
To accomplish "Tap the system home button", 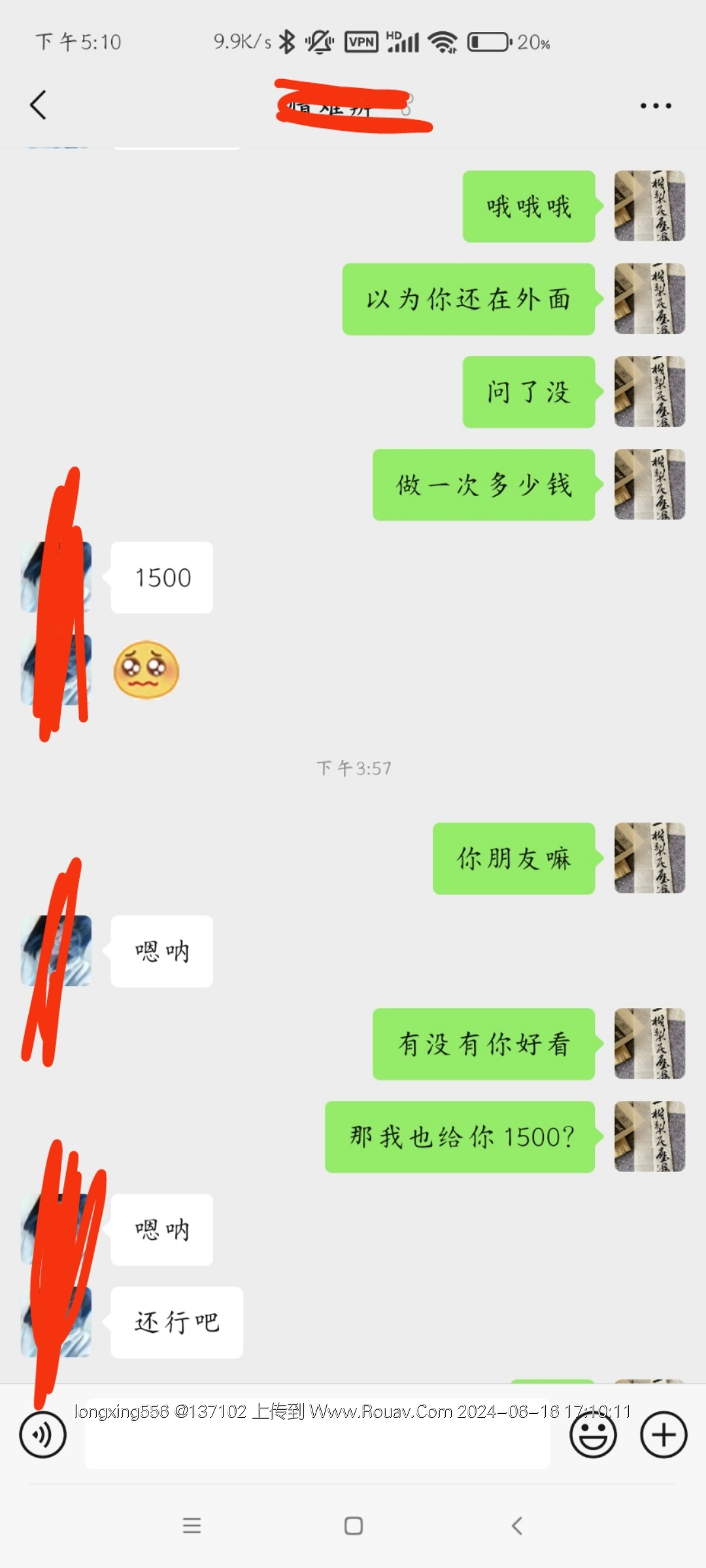I will click(x=354, y=1526).
